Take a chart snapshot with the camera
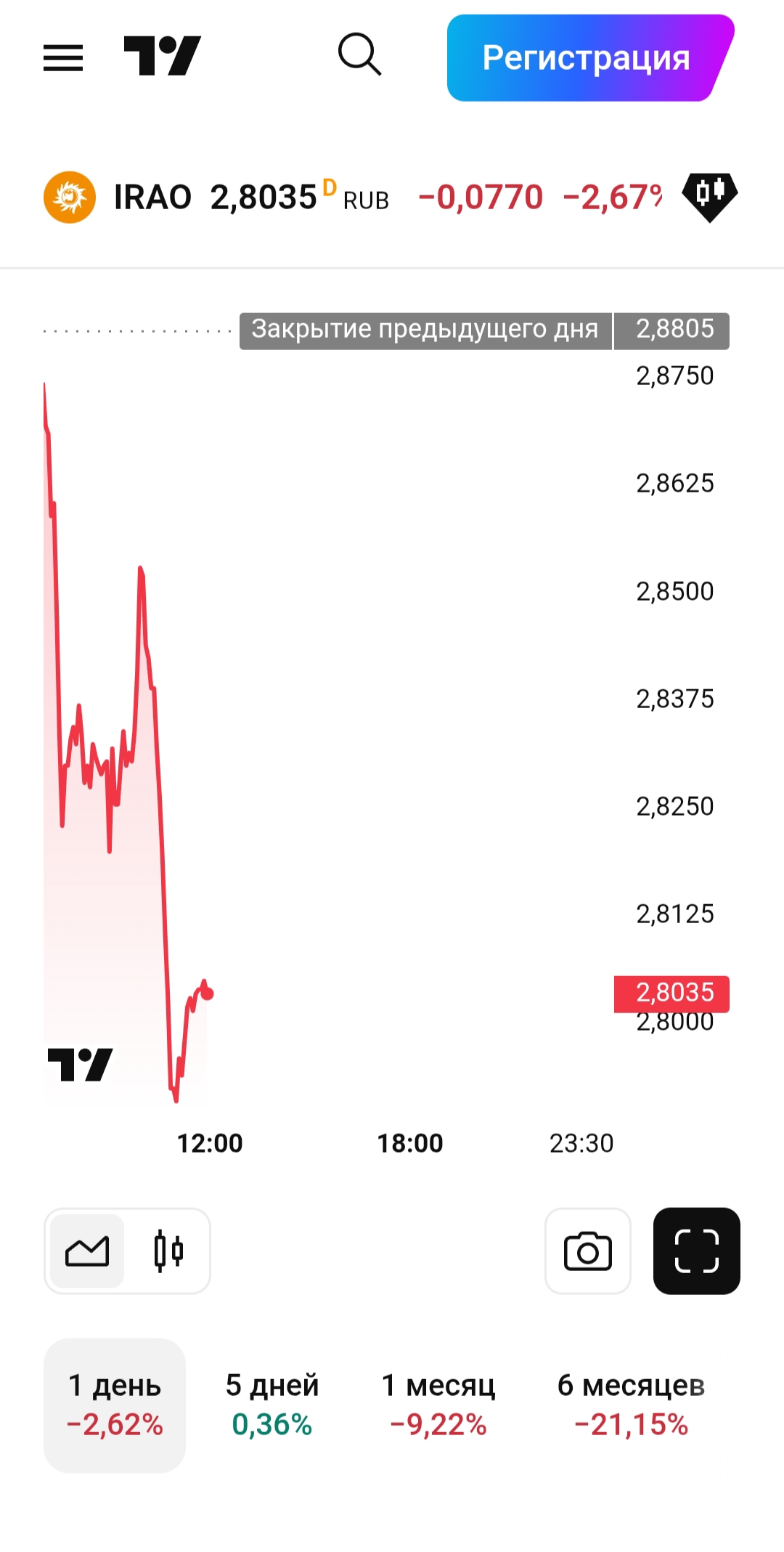 (x=587, y=1251)
